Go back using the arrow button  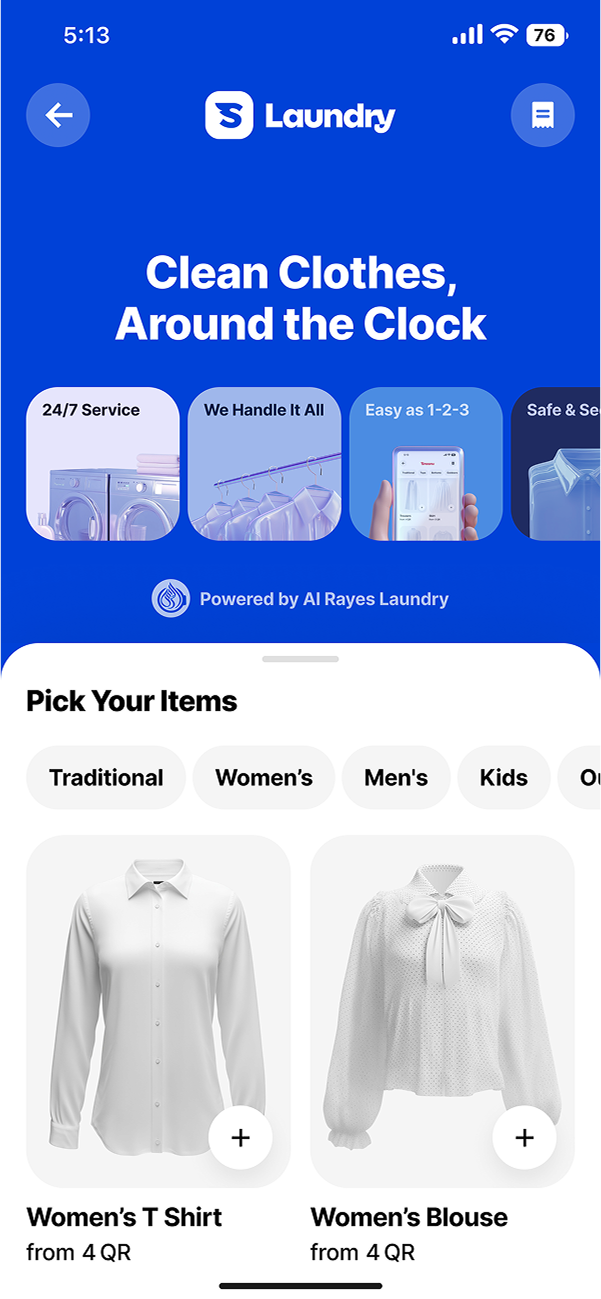pos(58,116)
